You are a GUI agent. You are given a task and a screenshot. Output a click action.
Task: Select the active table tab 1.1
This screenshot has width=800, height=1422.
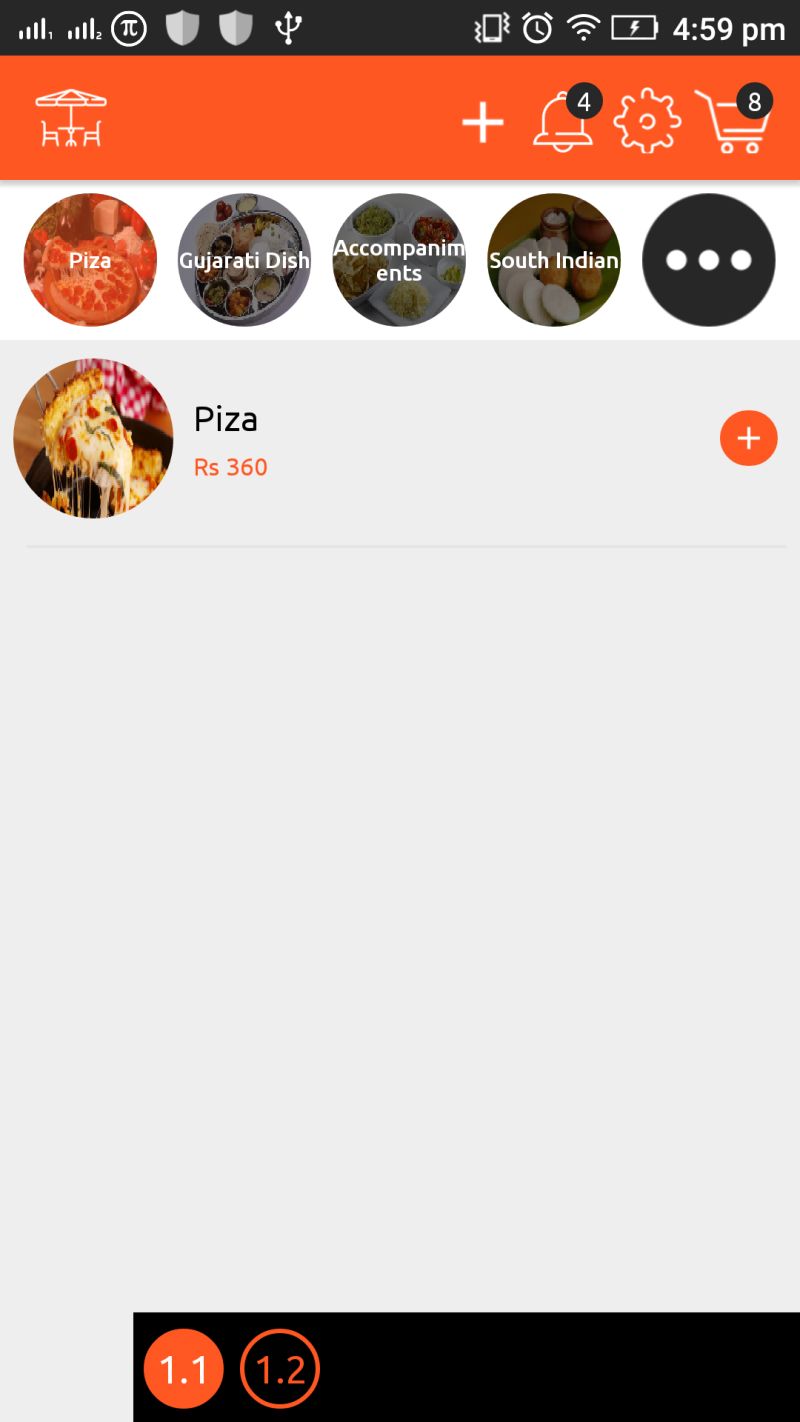click(184, 1368)
